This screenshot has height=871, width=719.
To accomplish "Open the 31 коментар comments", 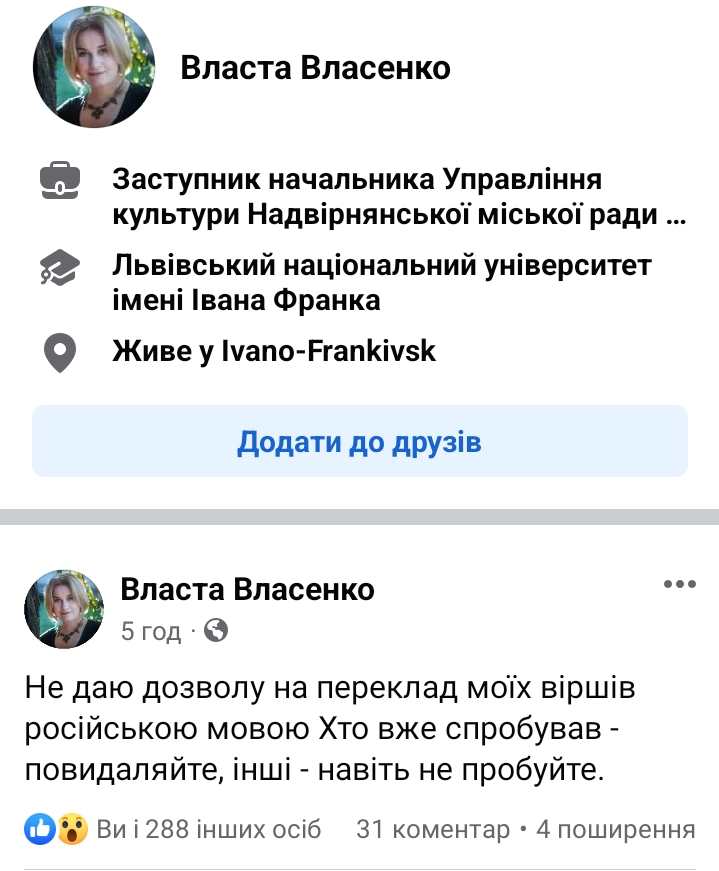I will 432,829.
